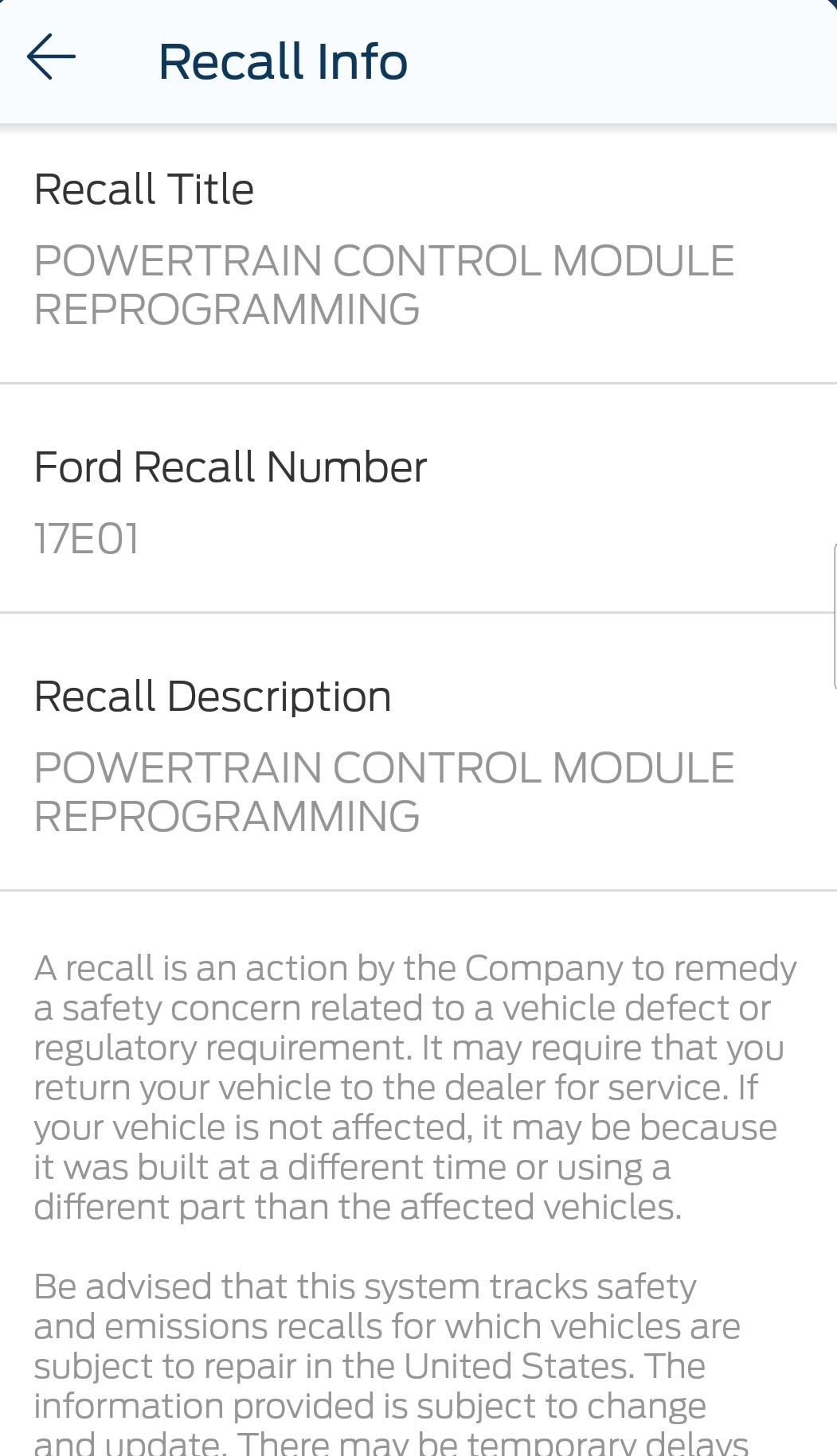Click the recall number 17E01
The width and height of the screenshot is (837, 1456).
click(88, 538)
